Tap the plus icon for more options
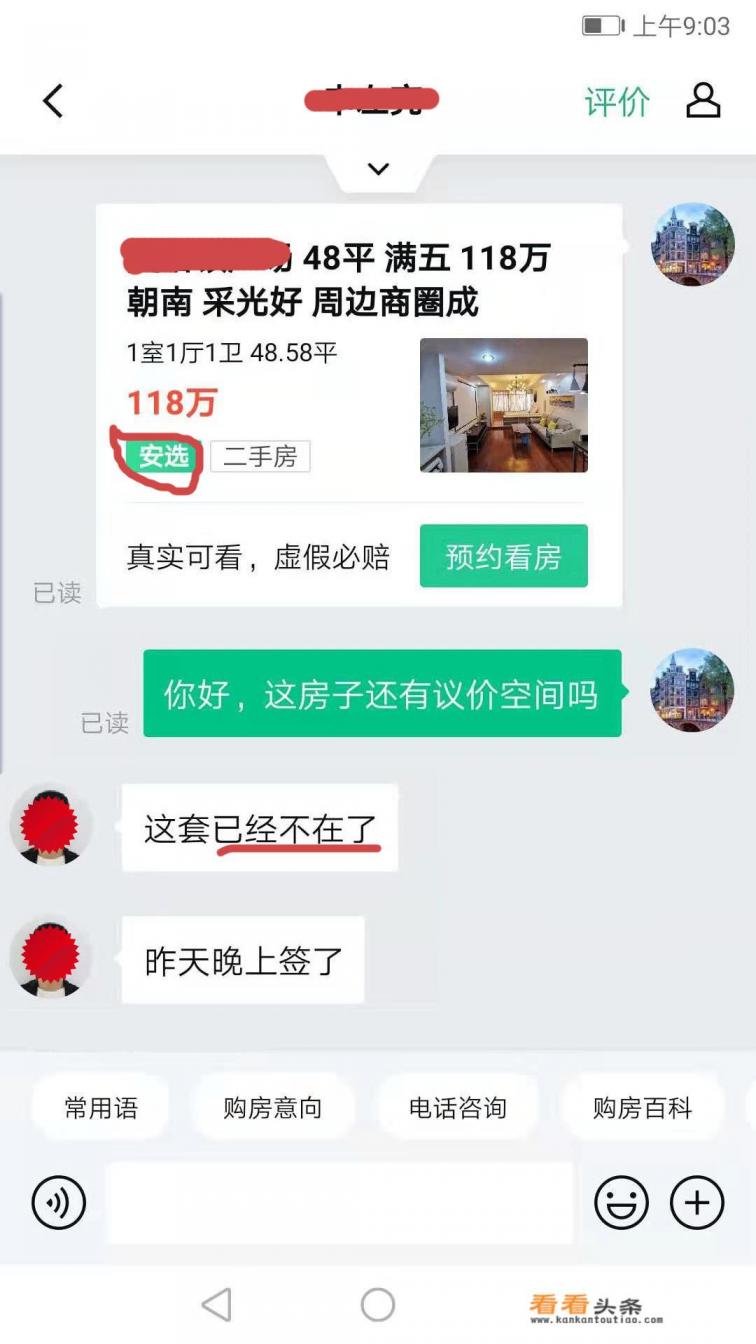 [697, 1203]
